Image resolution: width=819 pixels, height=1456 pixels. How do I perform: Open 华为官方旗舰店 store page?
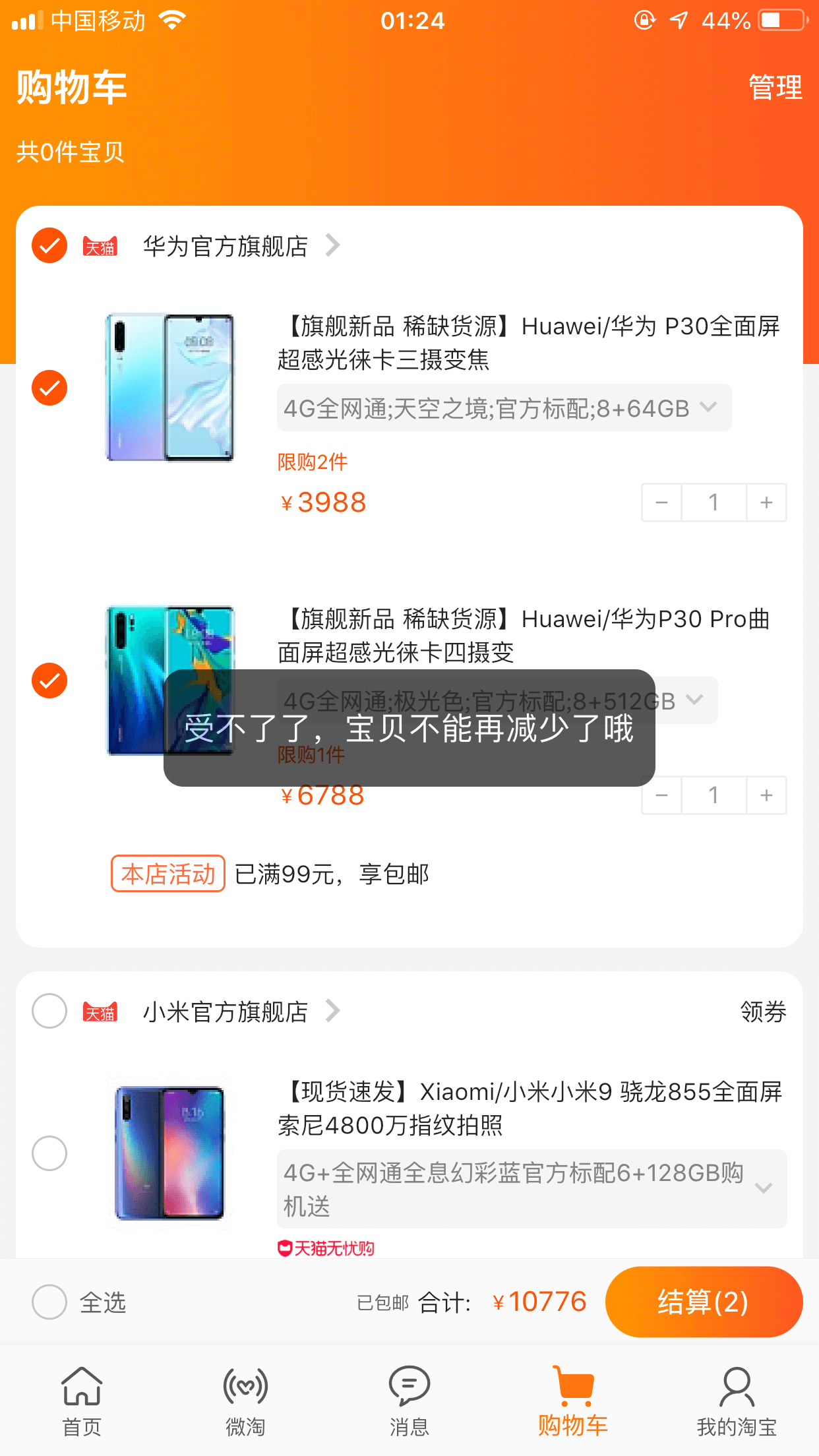[x=226, y=246]
